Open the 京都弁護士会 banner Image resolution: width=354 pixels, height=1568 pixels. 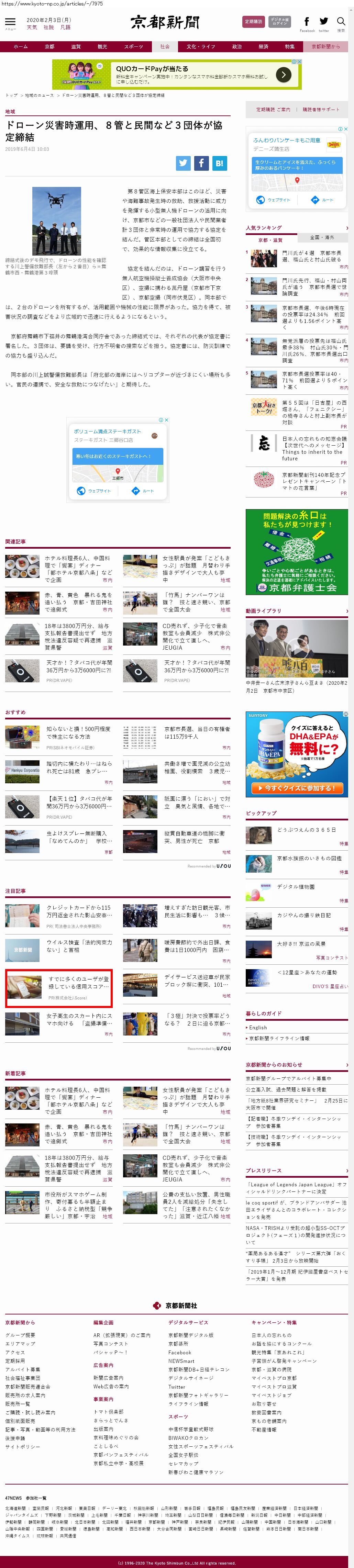(x=297, y=551)
